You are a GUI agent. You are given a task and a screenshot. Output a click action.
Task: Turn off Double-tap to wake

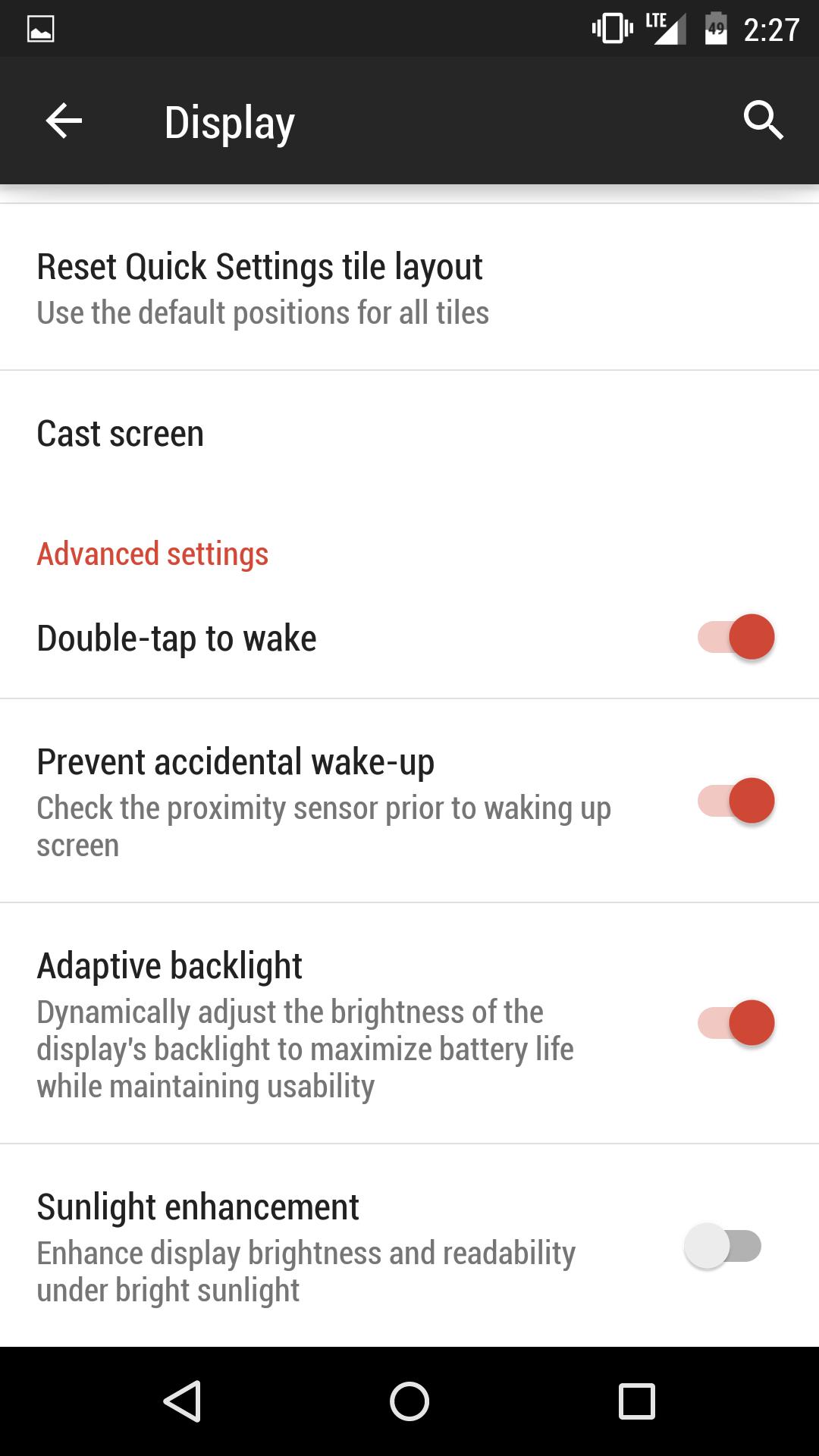[736, 637]
